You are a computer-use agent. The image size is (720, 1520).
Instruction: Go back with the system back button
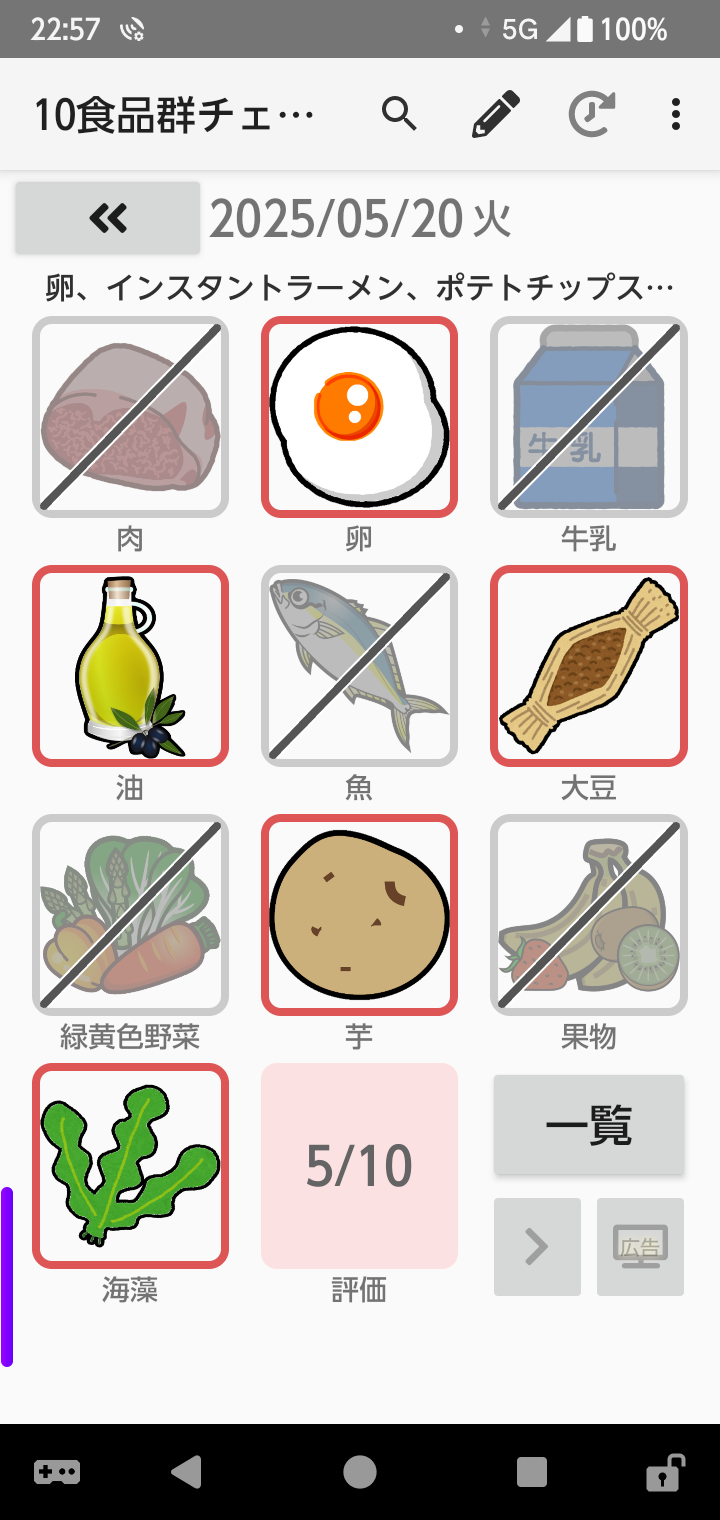click(x=187, y=1472)
